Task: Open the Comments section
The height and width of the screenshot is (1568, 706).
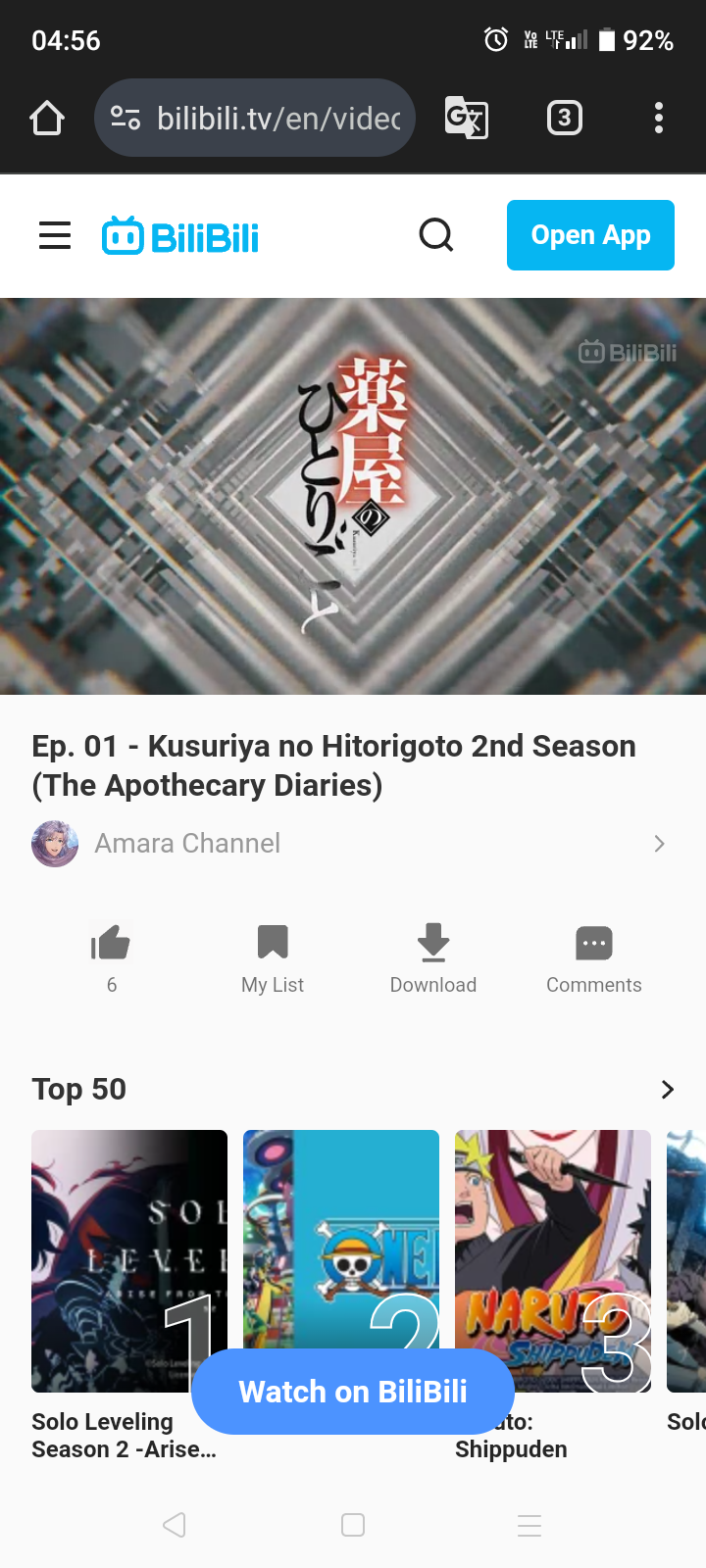Action: pyautogui.click(x=593, y=943)
